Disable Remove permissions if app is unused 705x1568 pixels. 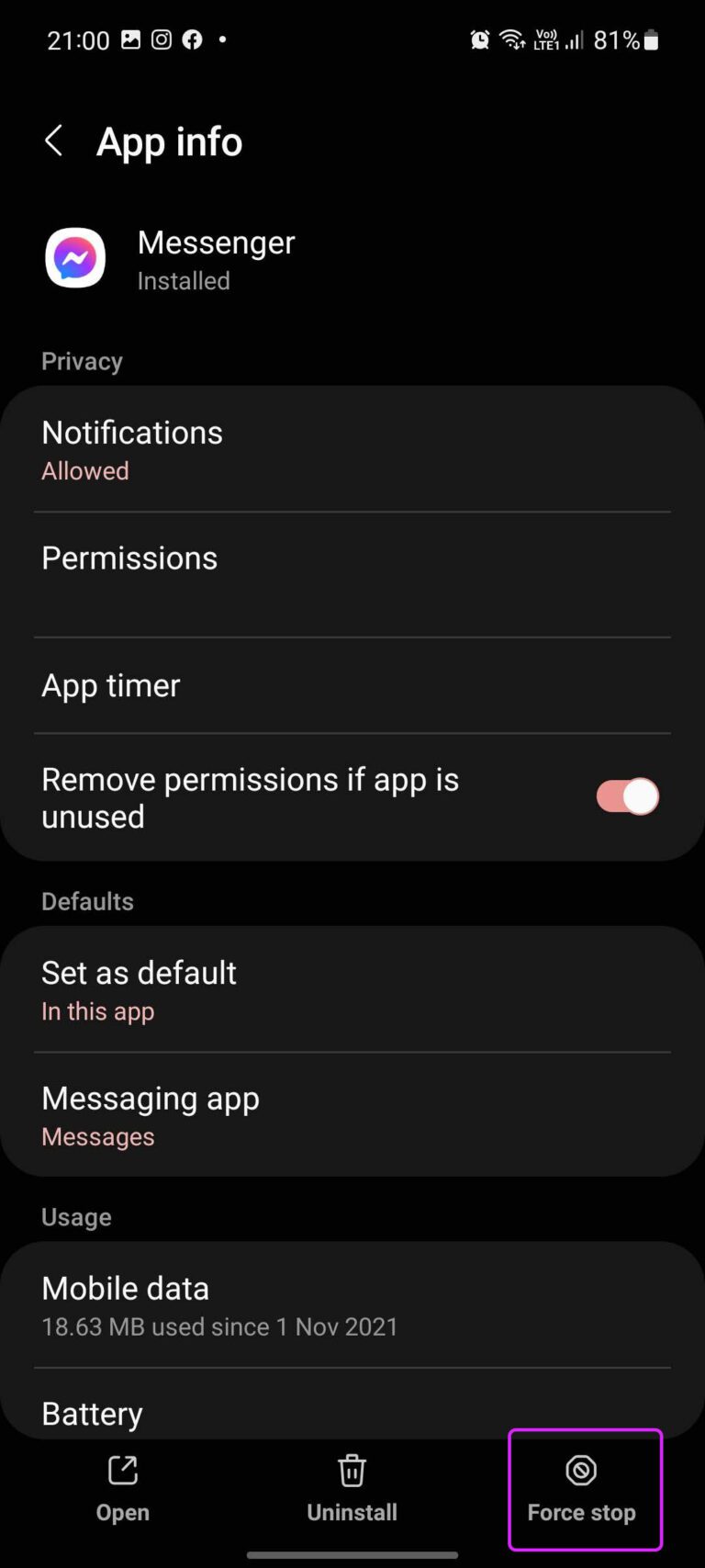(626, 796)
